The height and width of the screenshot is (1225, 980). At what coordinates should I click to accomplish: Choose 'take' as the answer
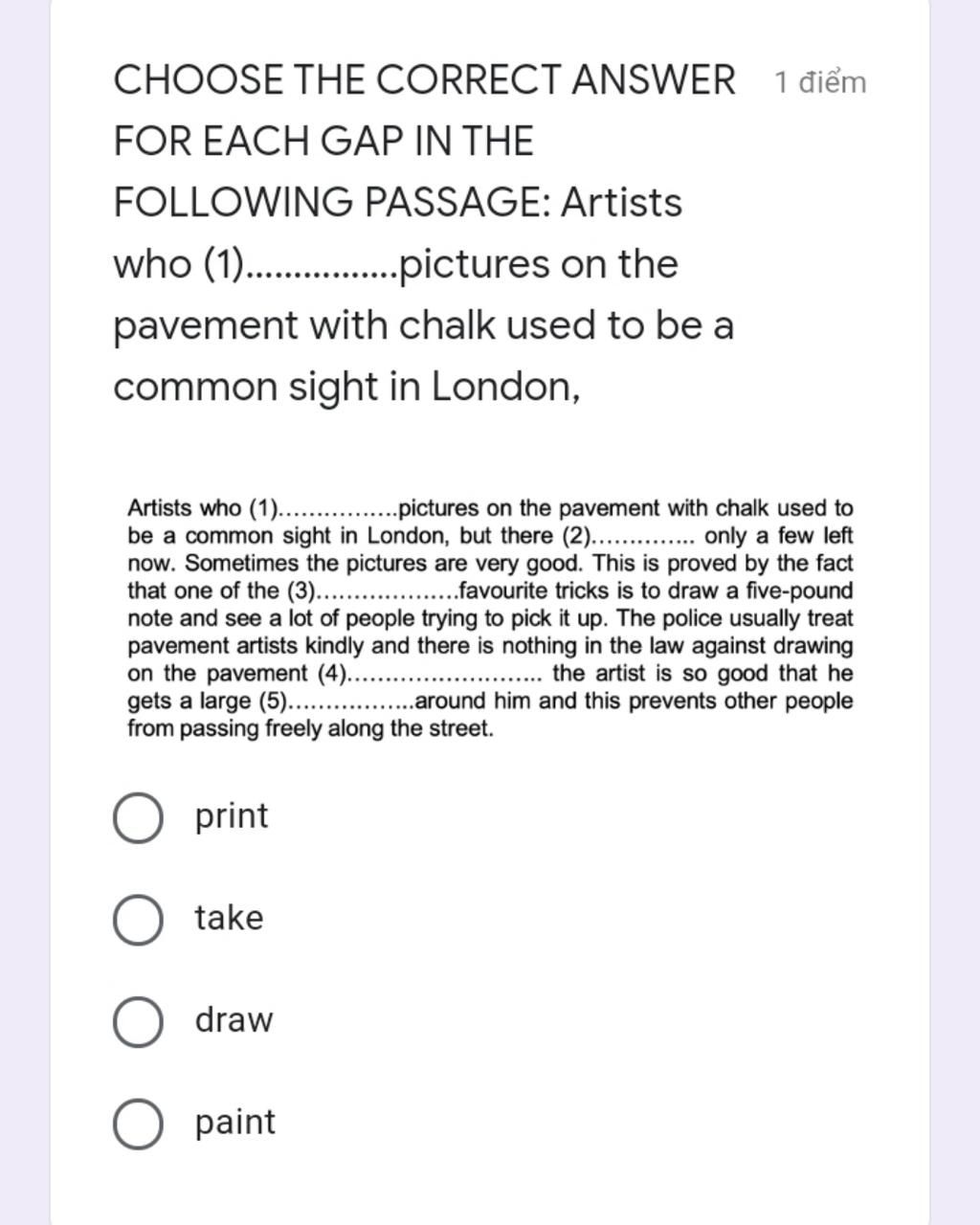pyautogui.click(x=138, y=920)
